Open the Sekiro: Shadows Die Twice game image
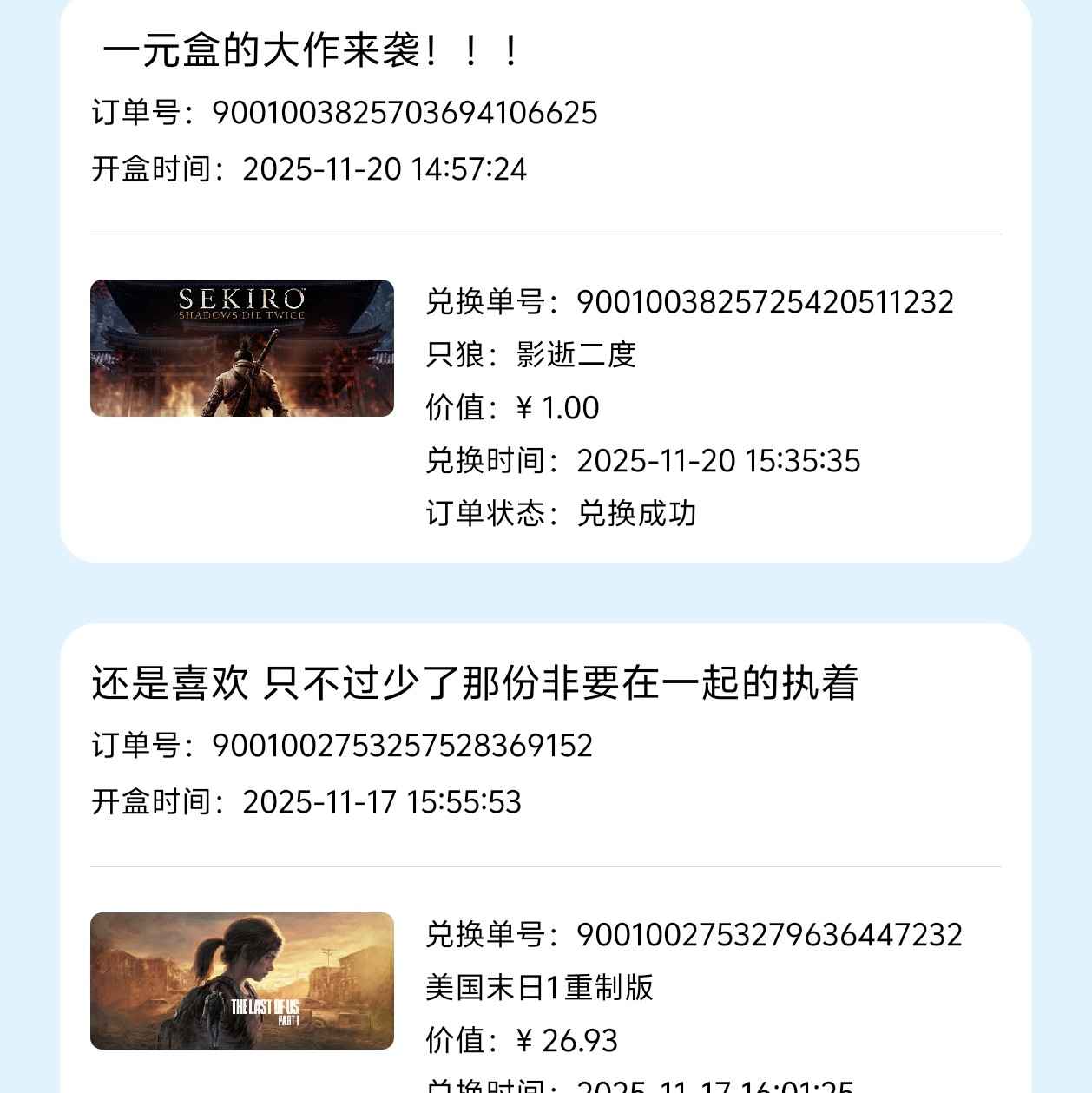This screenshot has width=1092, height=1093. point(241,347)
